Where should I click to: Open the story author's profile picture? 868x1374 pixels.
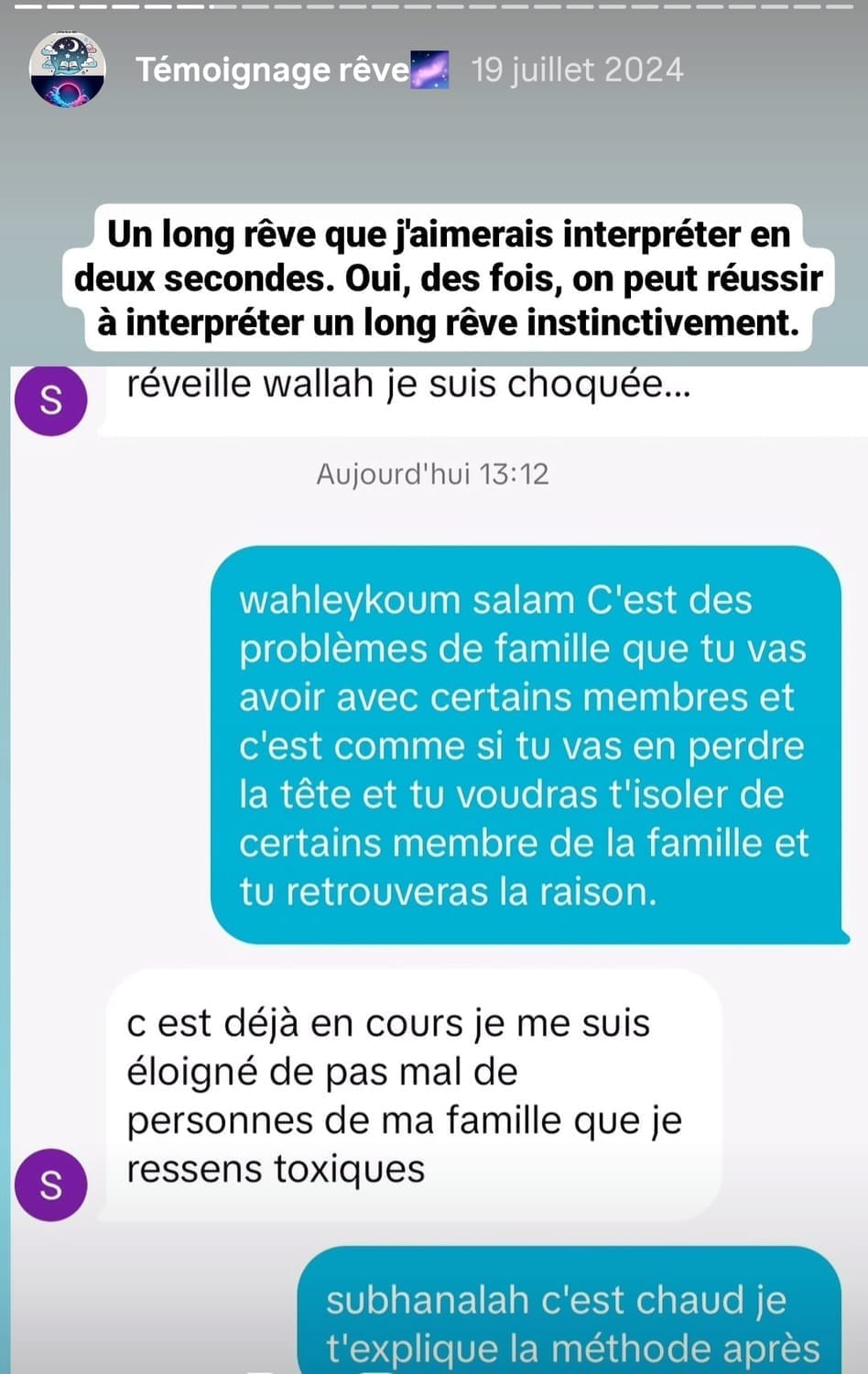(67, 70)
